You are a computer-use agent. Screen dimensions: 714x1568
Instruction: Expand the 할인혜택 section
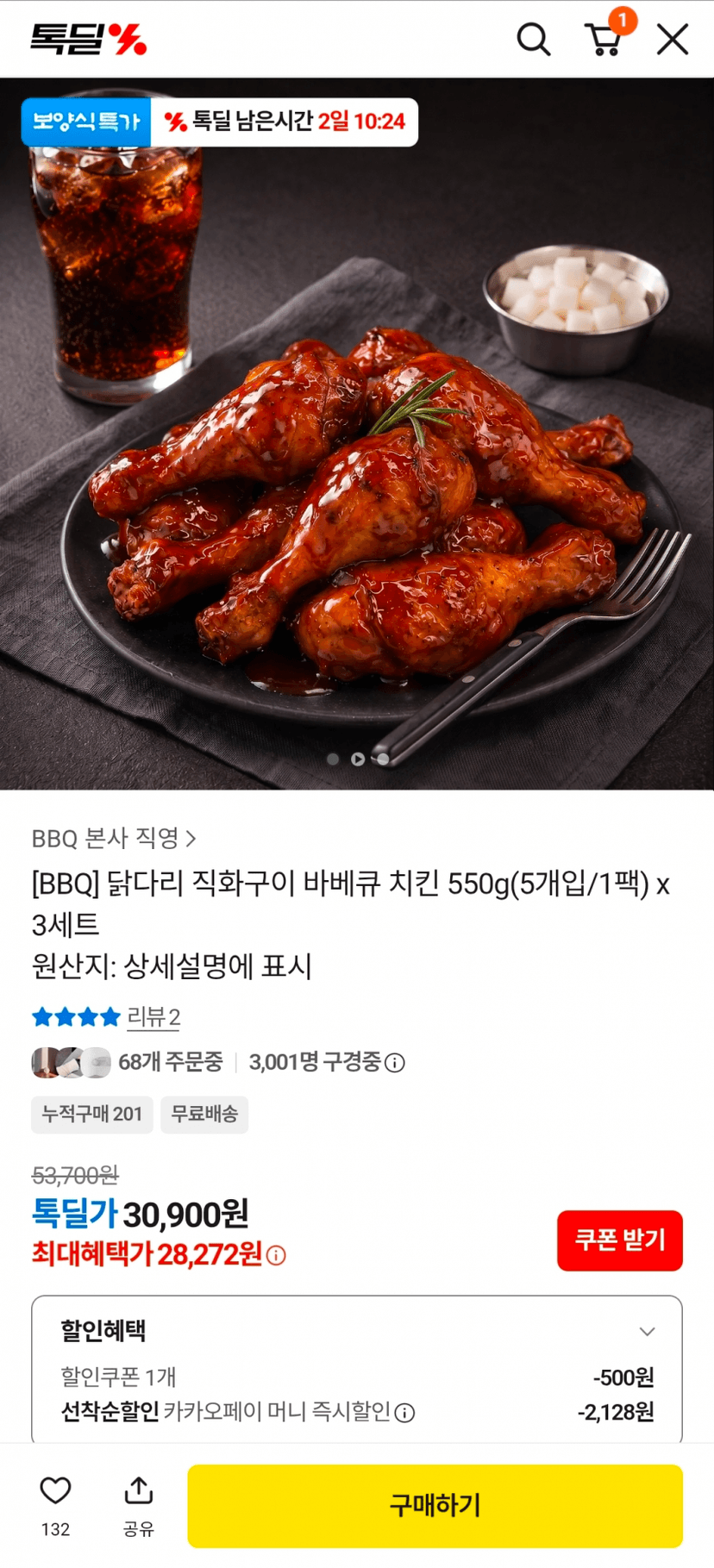pyautogui.click(x=647, y=1331)
